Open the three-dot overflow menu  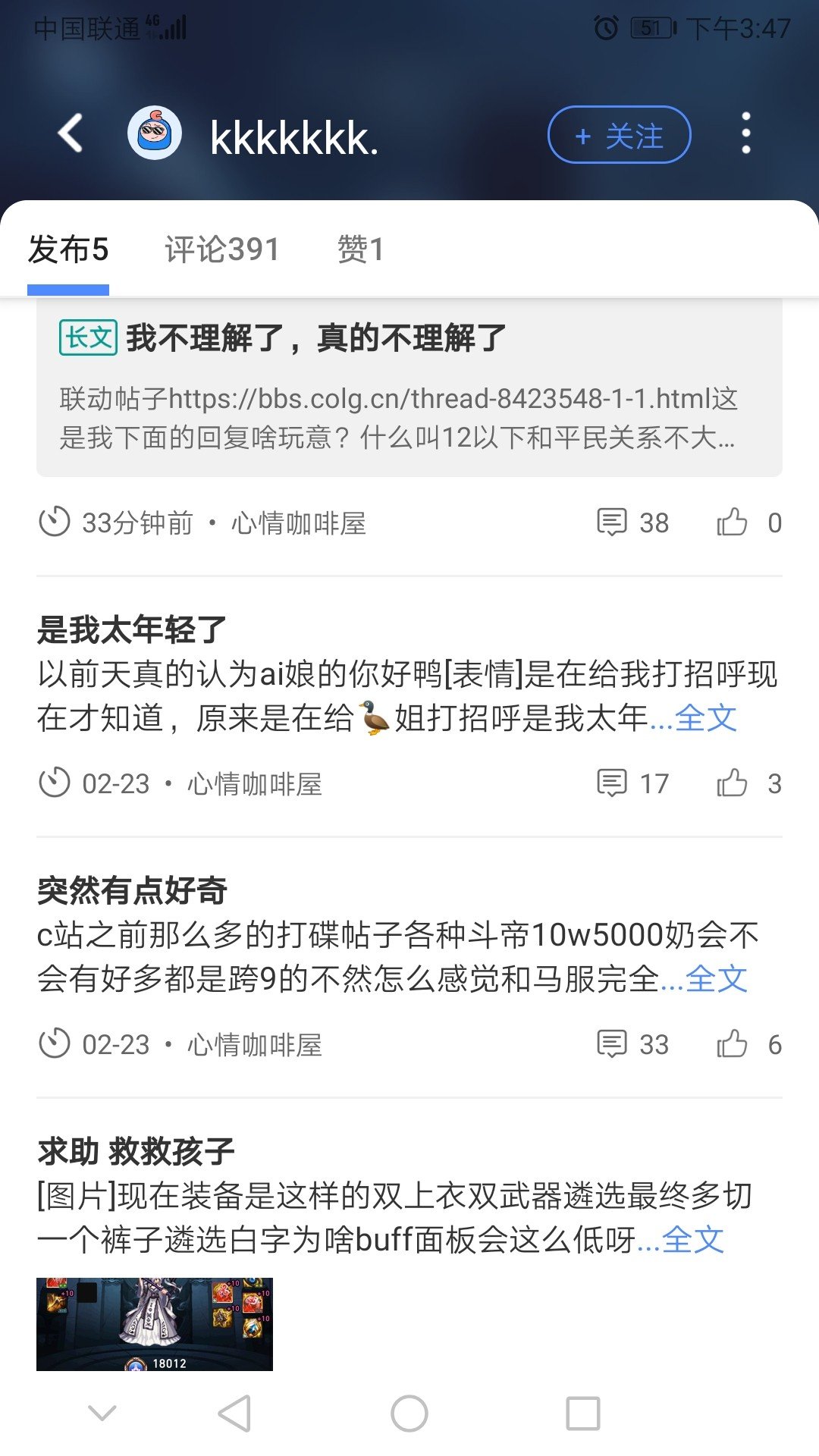point(746,133)
